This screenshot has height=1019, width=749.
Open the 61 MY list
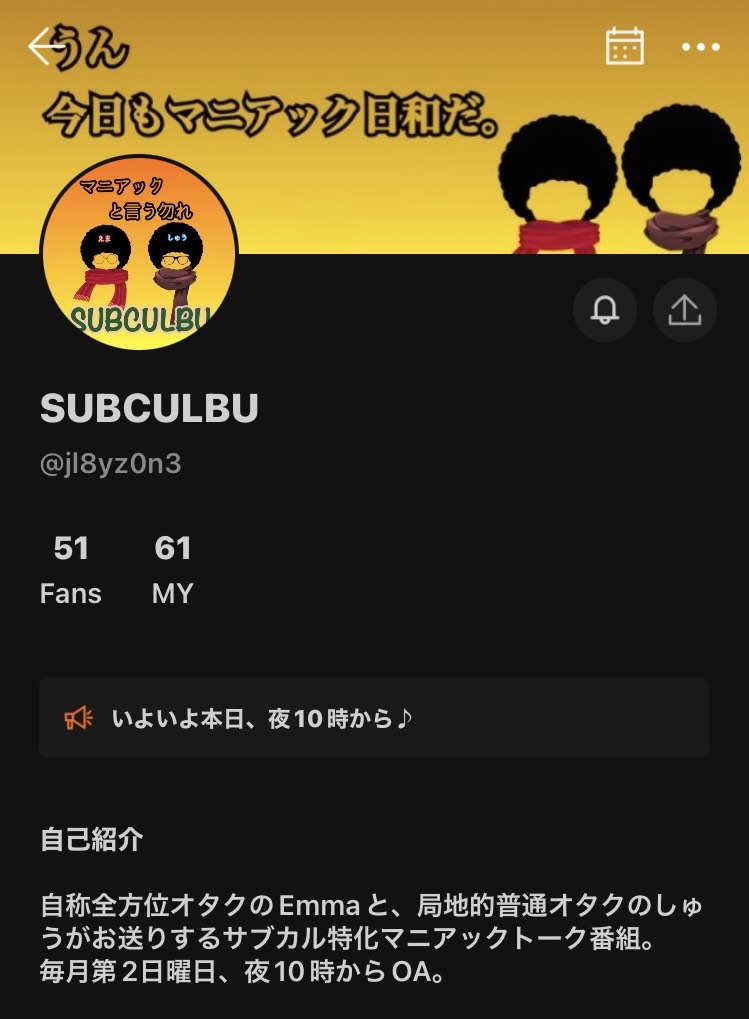click(x=172, y=570)
